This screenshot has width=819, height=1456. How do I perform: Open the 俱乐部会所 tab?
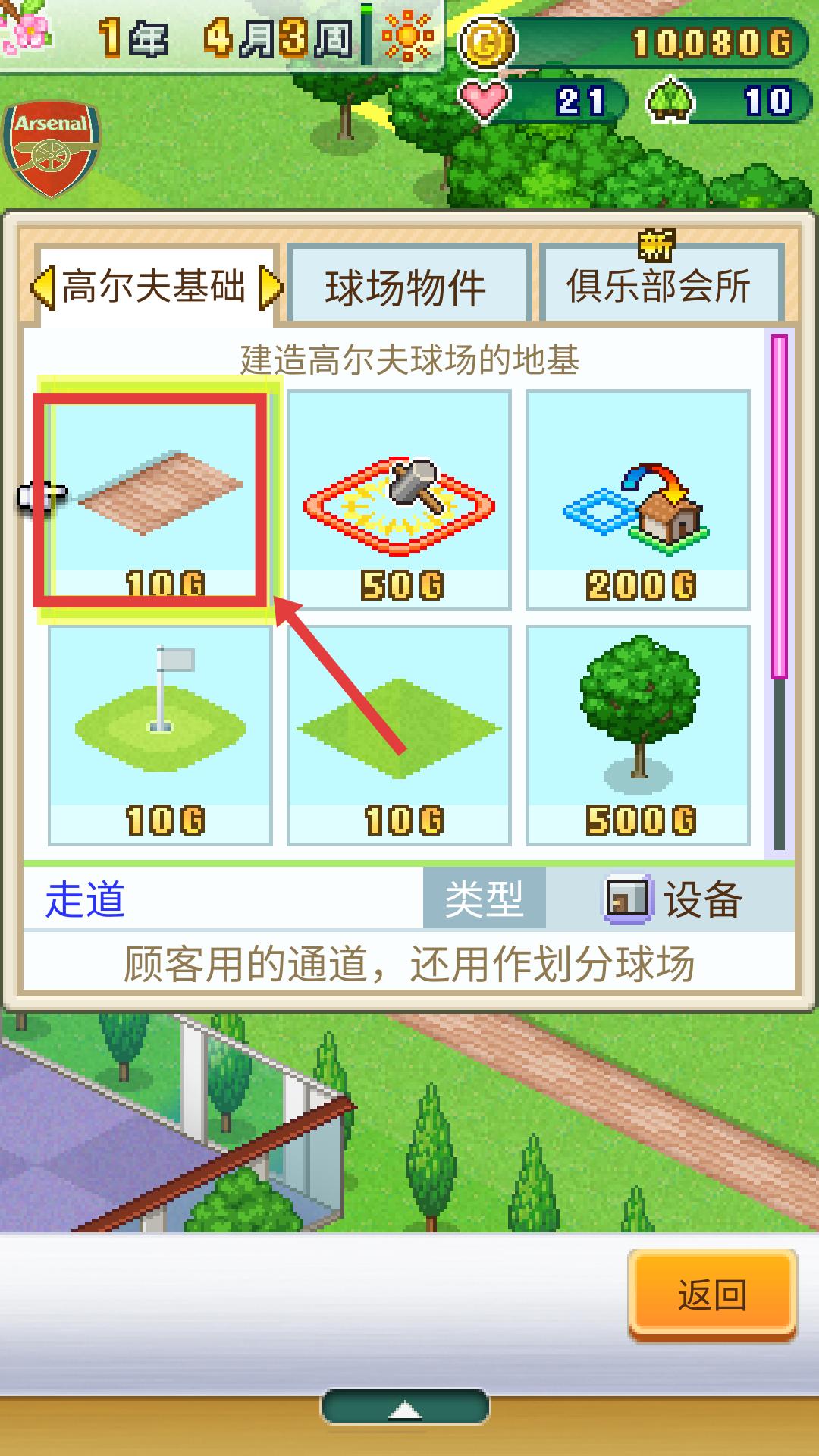[658, 287]
